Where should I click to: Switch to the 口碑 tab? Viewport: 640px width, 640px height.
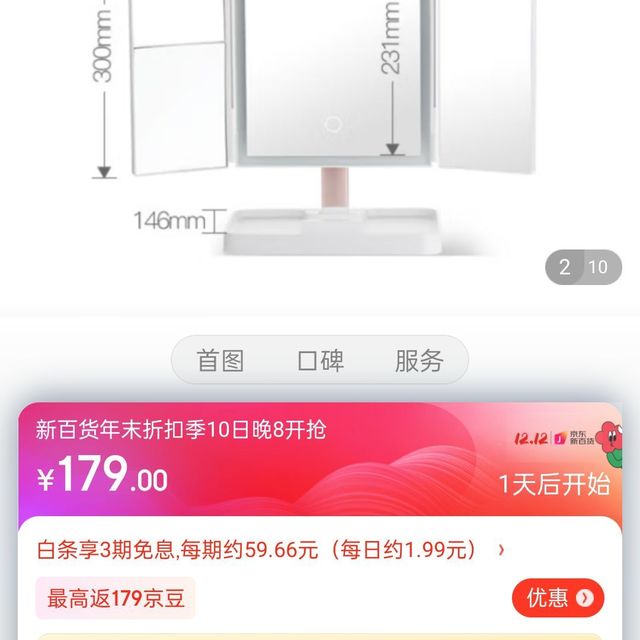point(320,361)
